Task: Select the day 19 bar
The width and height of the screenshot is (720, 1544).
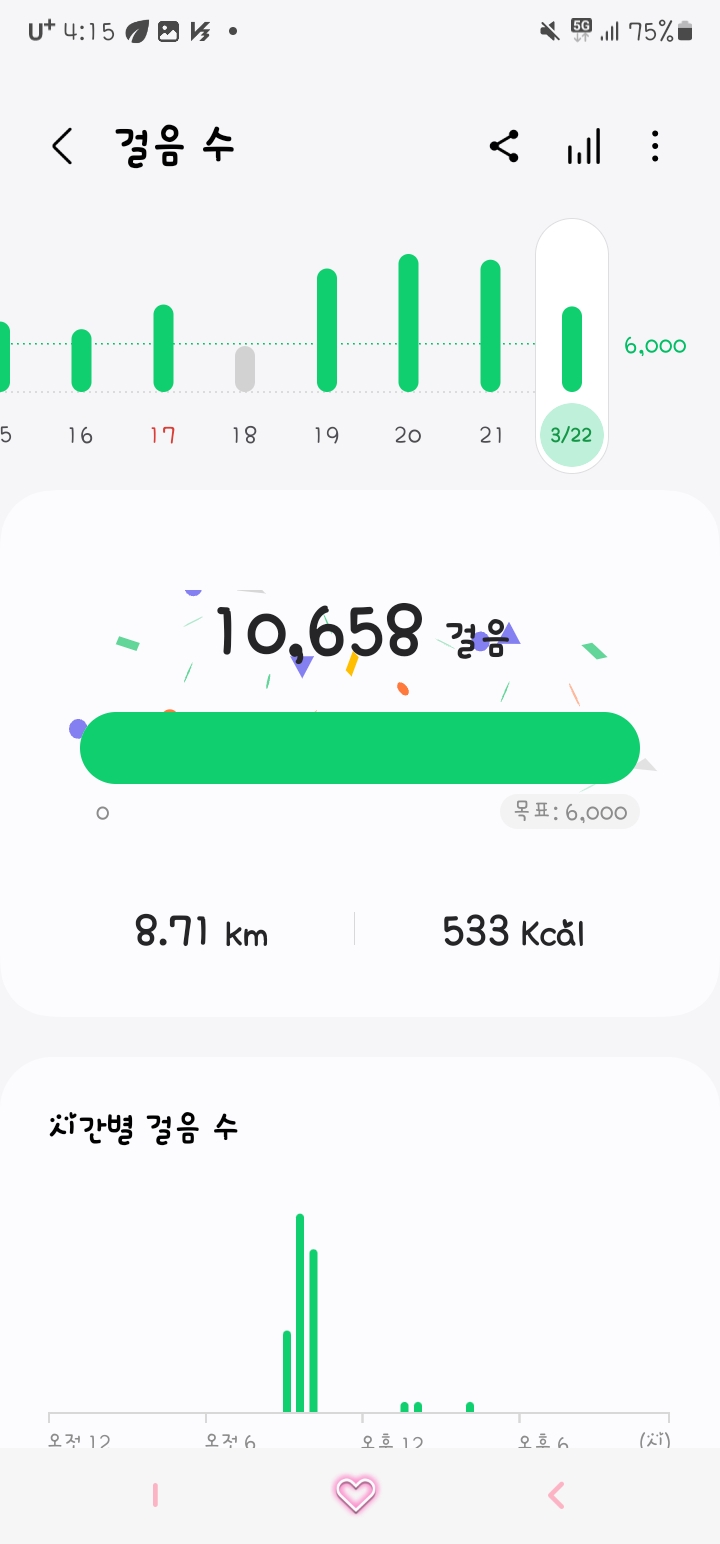Action: (x=327, y=330)
